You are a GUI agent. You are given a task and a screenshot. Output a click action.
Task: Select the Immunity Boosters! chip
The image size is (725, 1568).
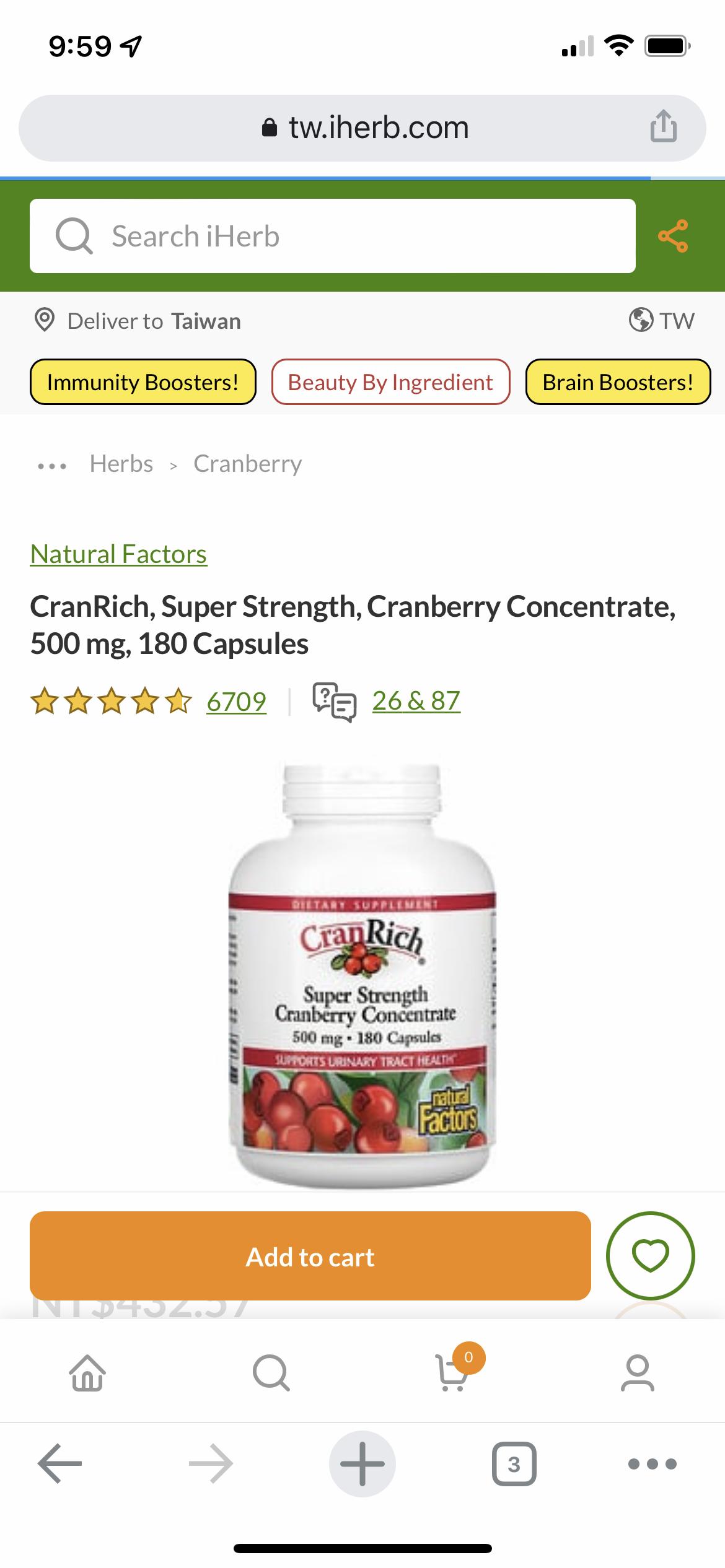(x=143, y=382)
